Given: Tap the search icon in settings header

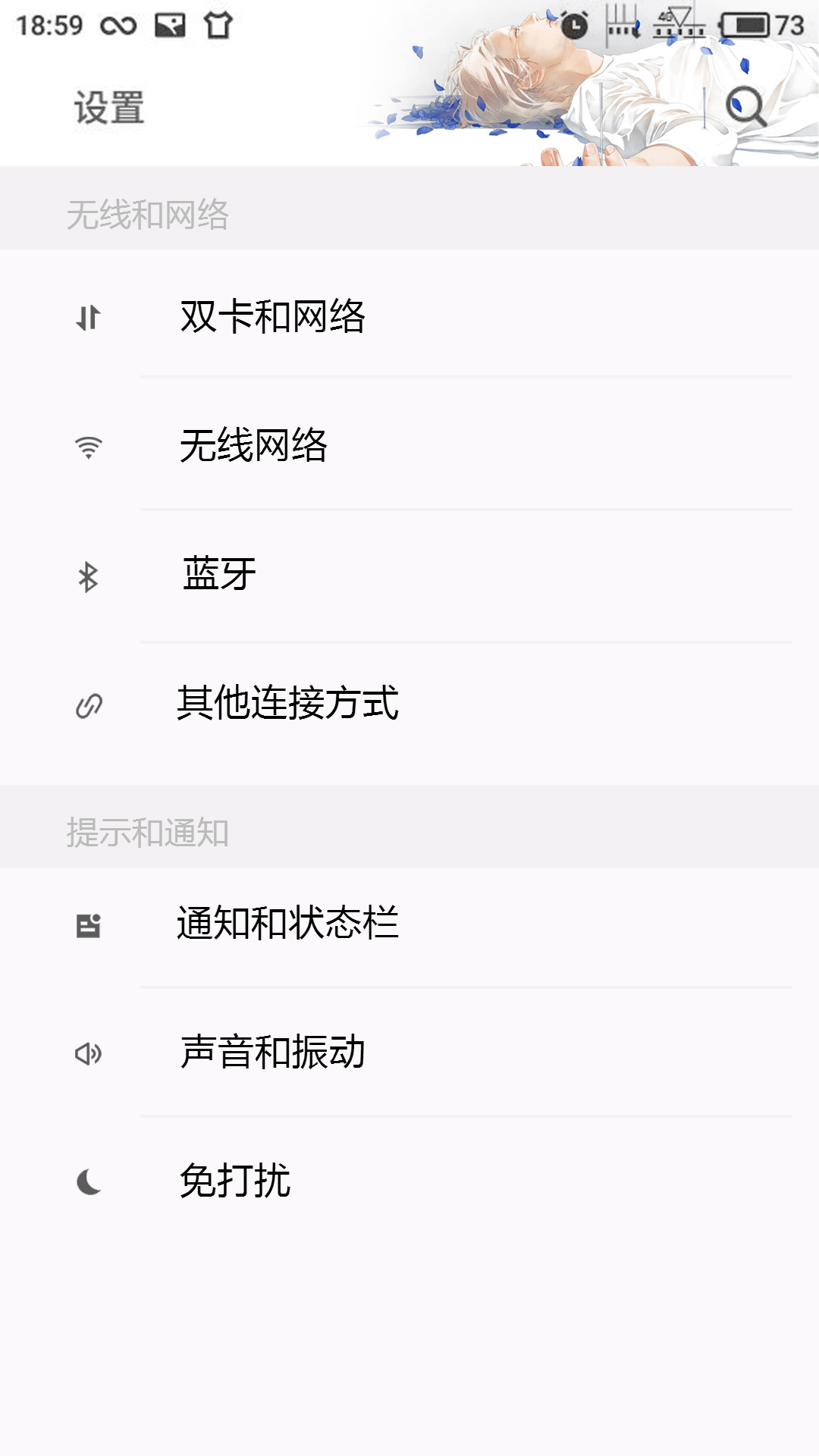Looking at the screenshot, I should click(745, 106).
